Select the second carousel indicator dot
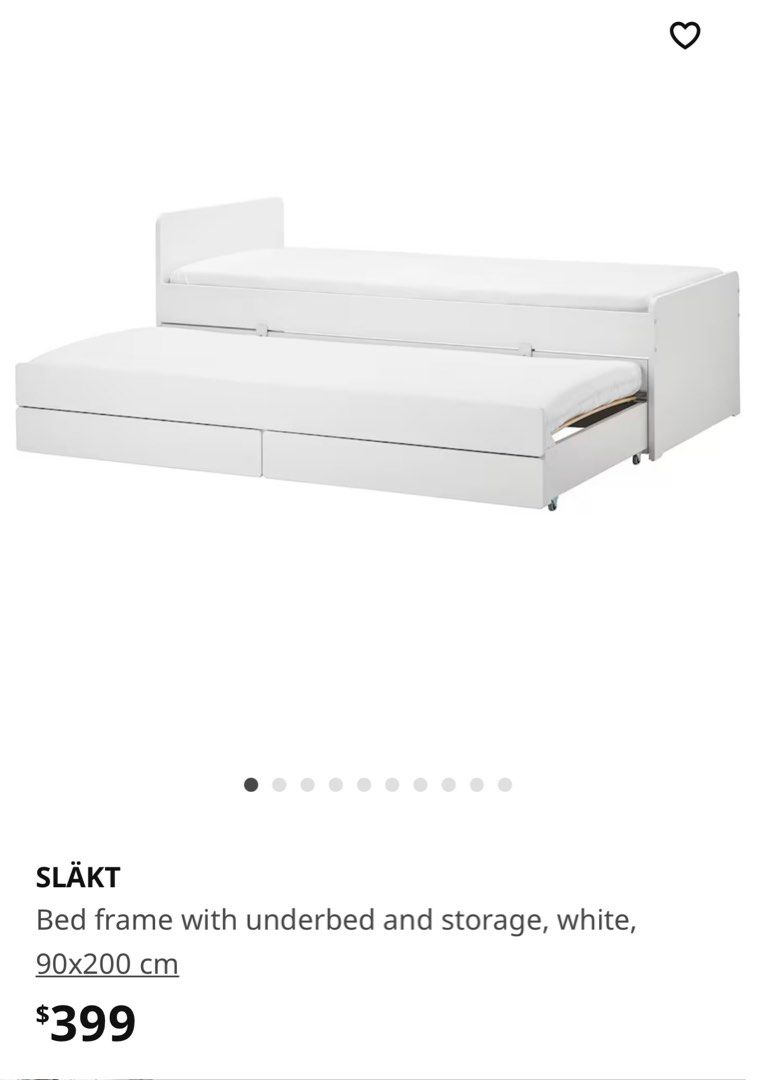The image size is (757, 1080). [279, 784]
